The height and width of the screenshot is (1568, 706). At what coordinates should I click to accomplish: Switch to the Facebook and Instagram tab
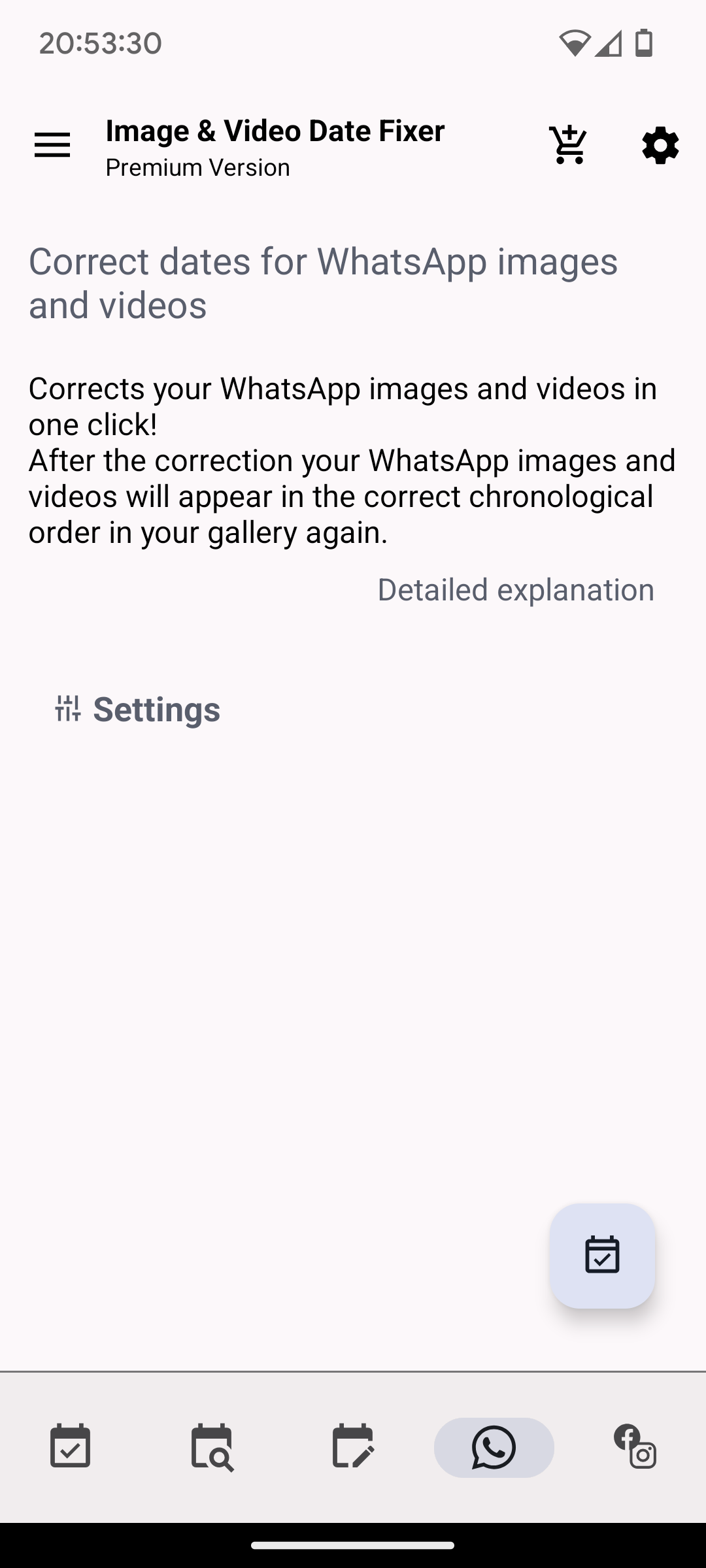[x=635, y=1446]
